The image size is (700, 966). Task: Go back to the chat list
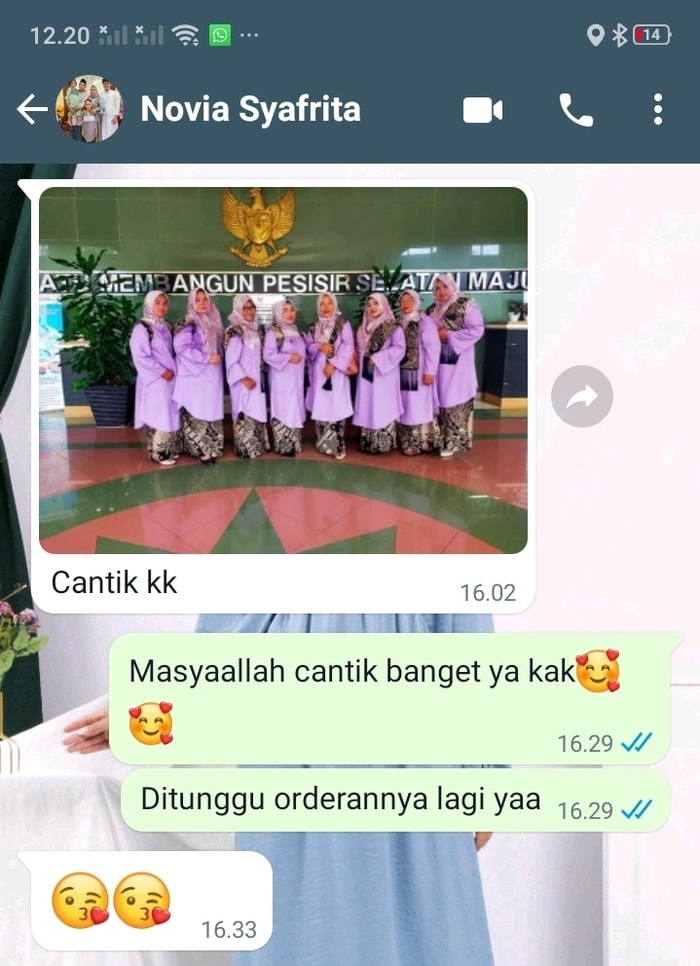31,109
